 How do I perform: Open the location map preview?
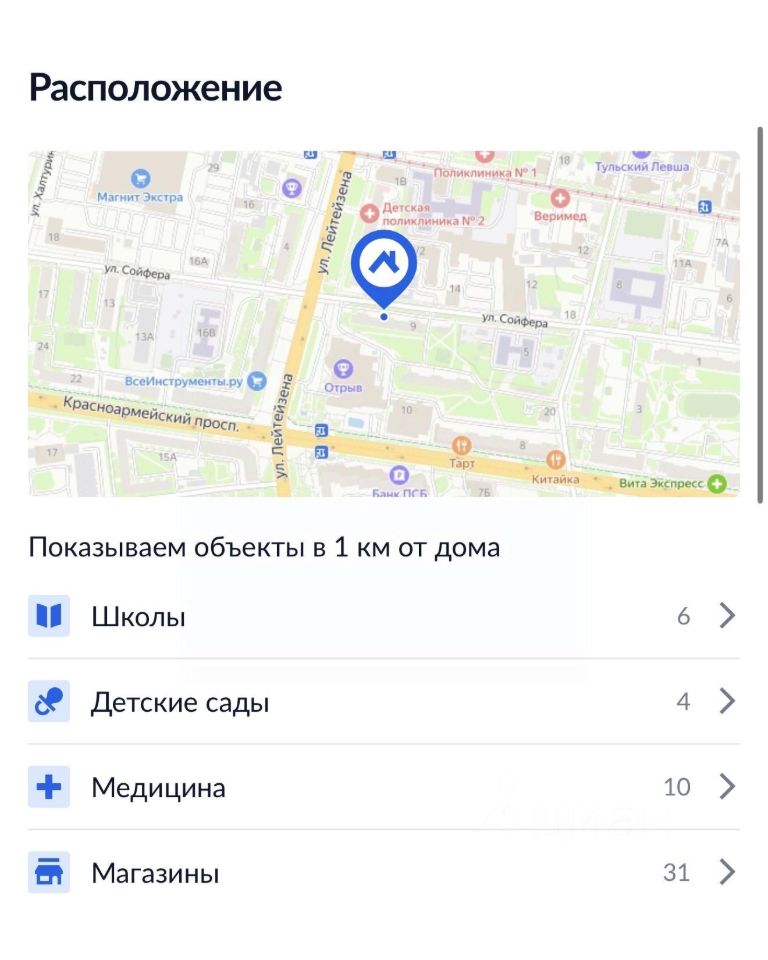coord(383,323)
